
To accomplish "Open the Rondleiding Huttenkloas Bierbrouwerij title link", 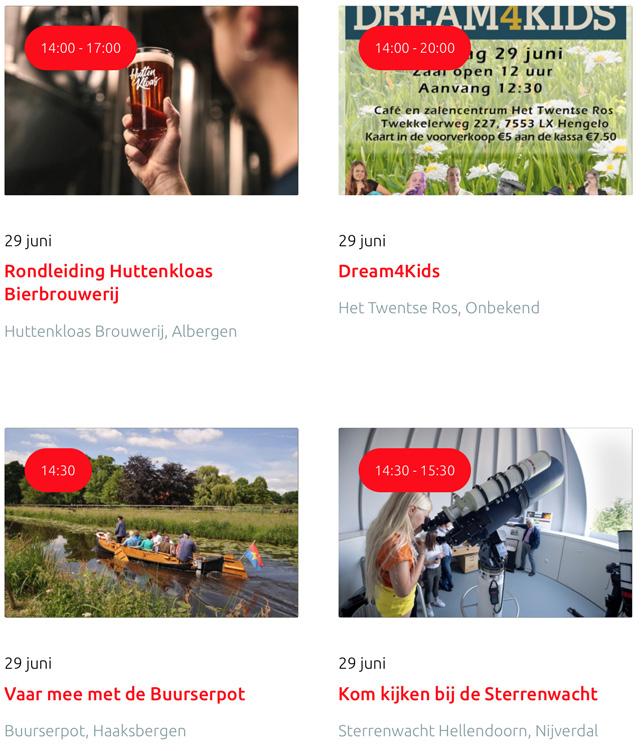I will (x=108, y=282).
